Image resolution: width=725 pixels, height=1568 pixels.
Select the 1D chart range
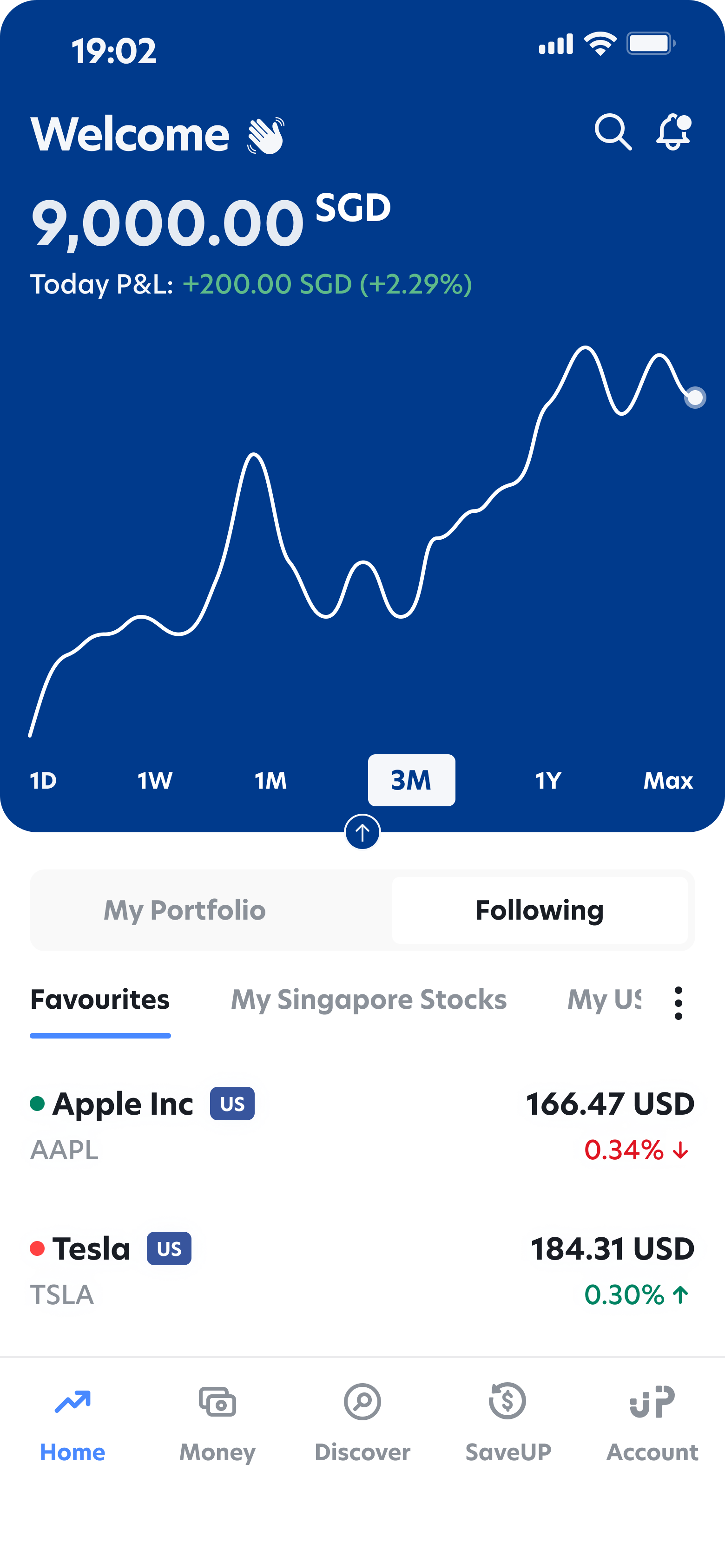[43, 780]
